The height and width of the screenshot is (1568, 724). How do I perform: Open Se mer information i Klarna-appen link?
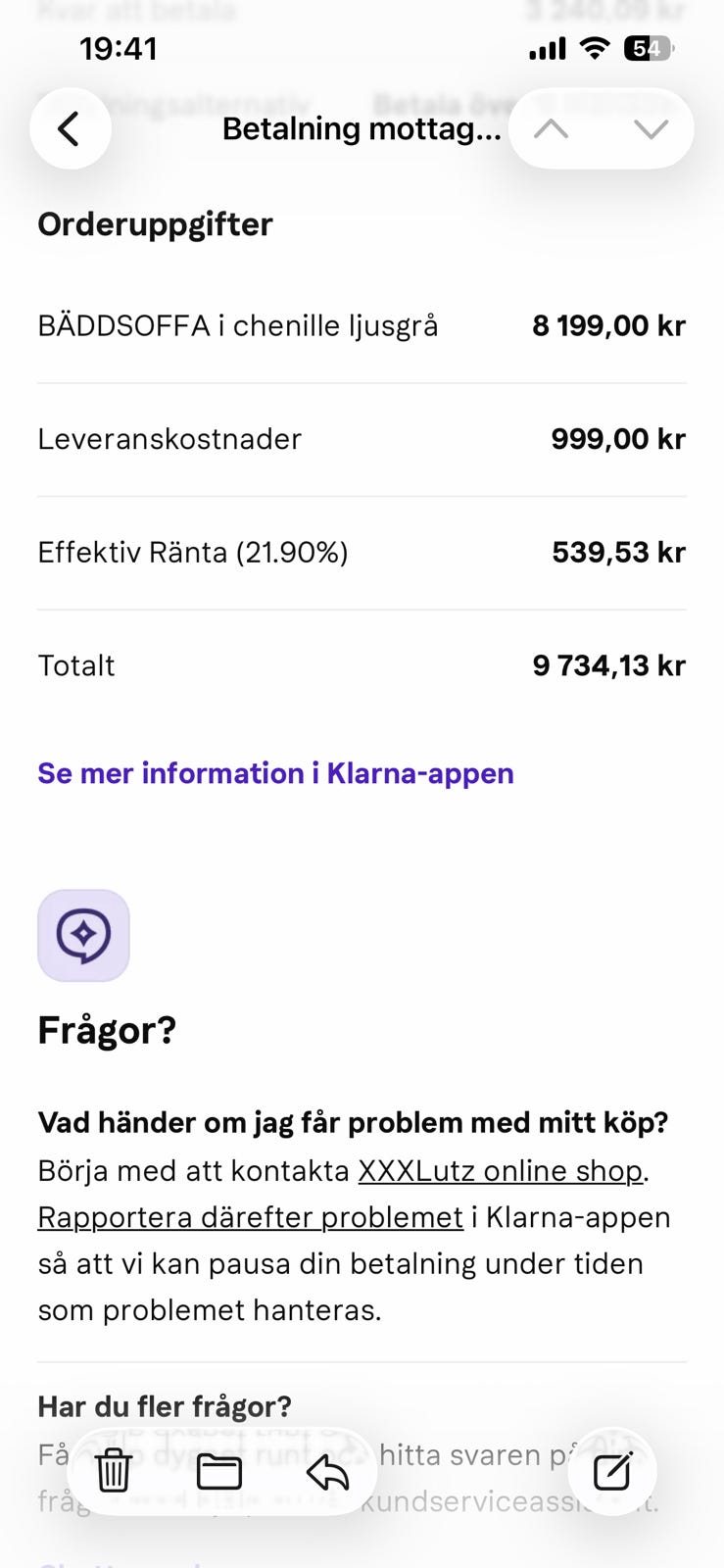click(275, 773)
